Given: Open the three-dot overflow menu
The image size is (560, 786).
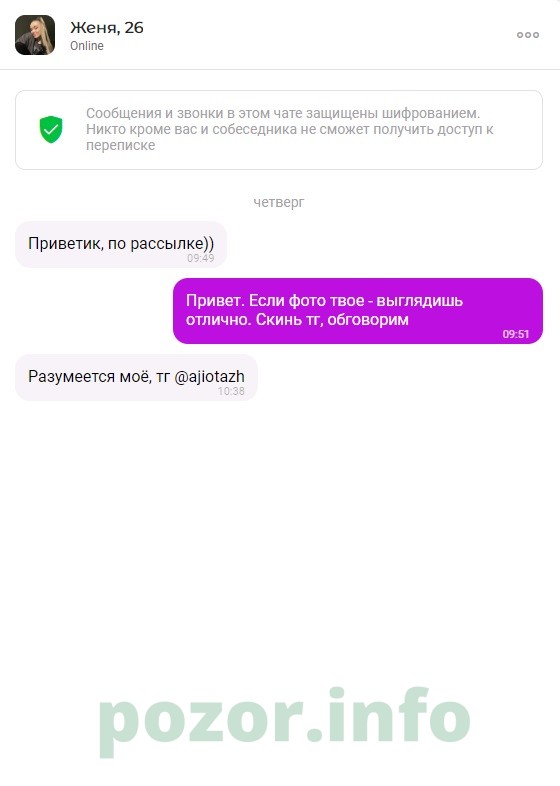Looking at the screenshot, I should (x=528, y=35).
